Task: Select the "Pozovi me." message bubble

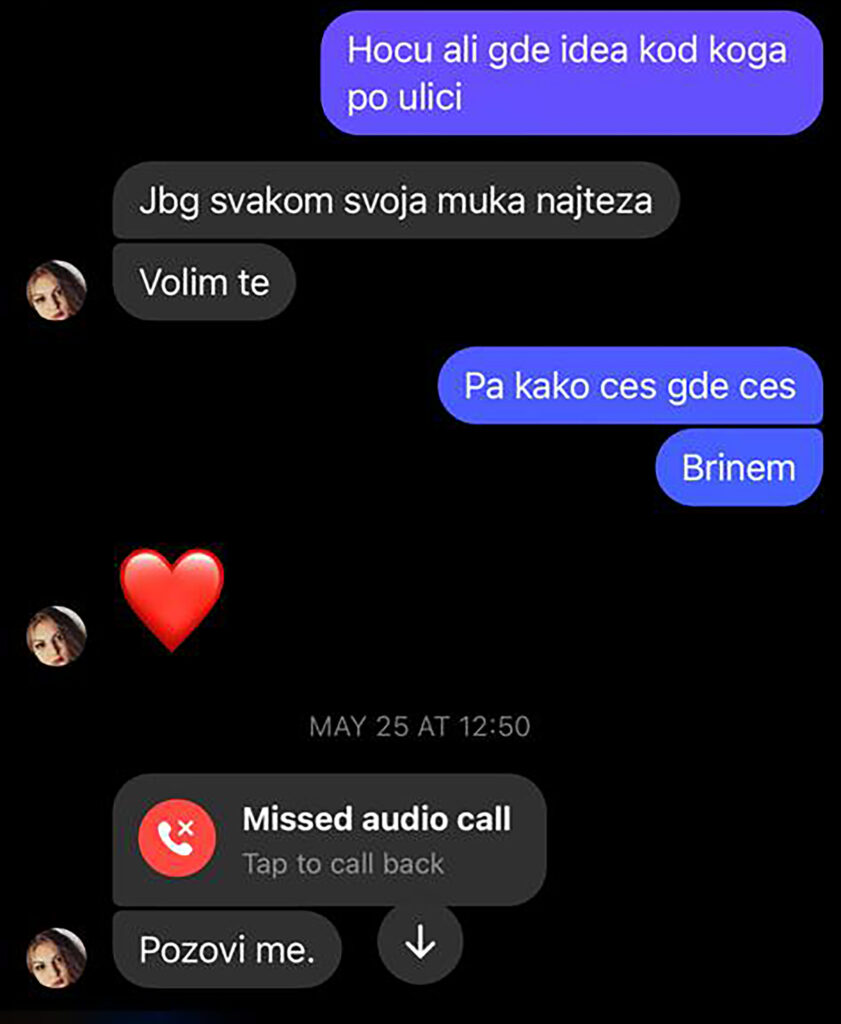Action: [226, 948]
